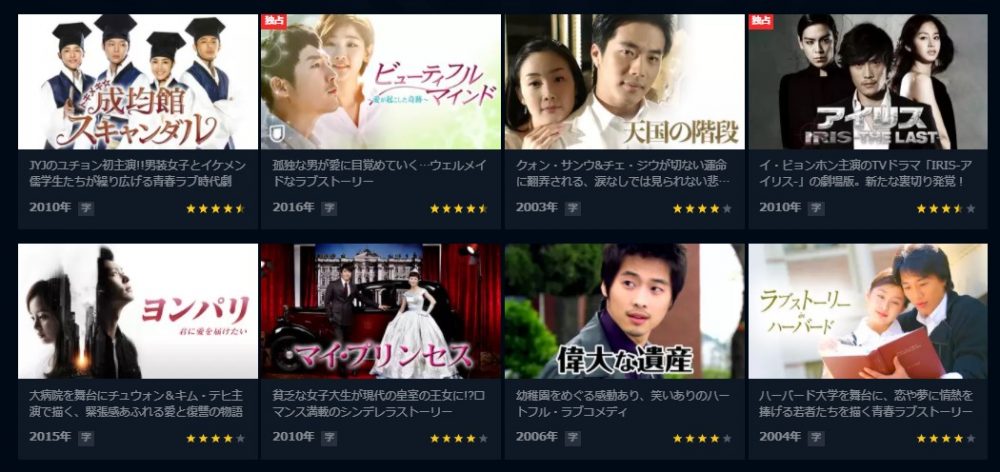The width and height of the screenshot is (1000, 472).
Task: Open the 成均館スキャンダル drama card
Action: [135, 82]
